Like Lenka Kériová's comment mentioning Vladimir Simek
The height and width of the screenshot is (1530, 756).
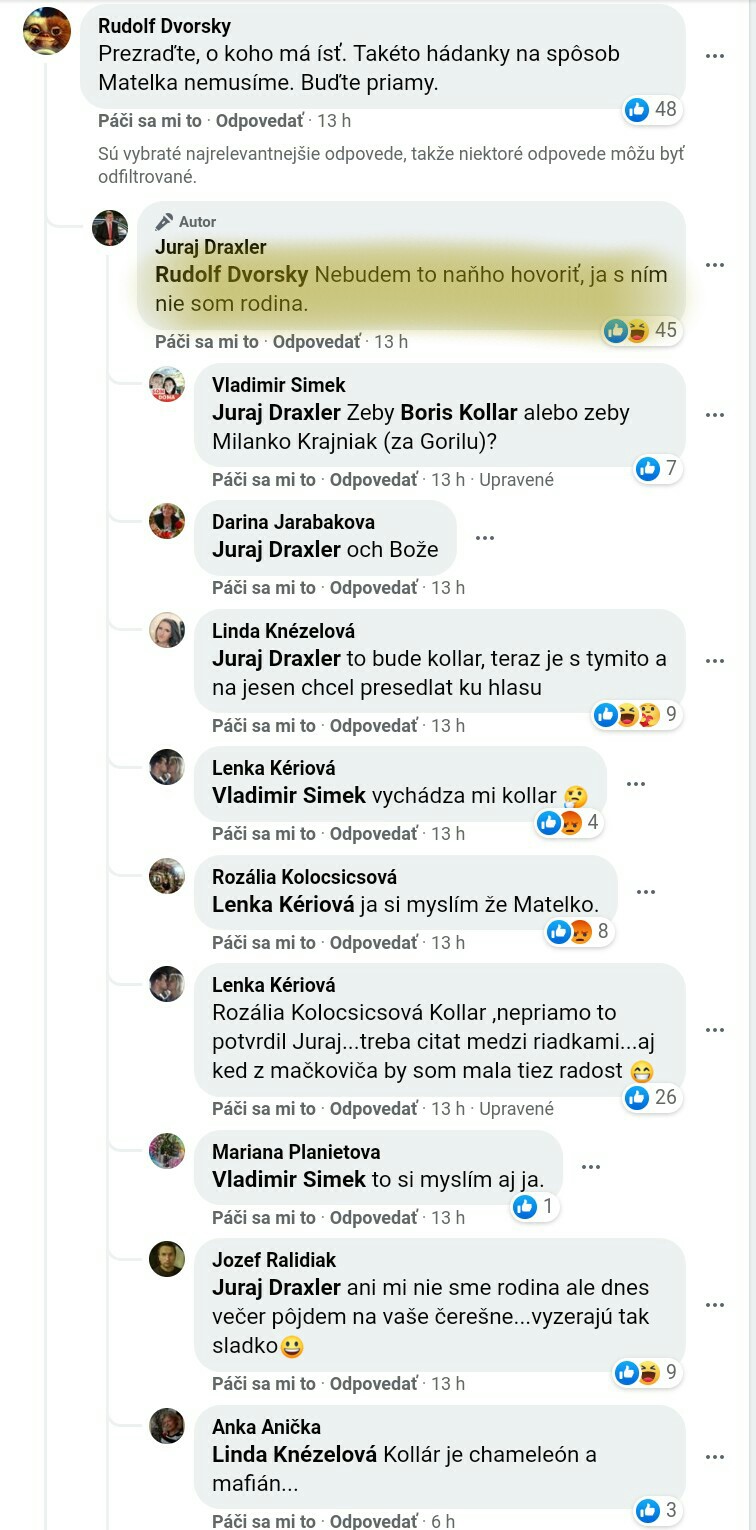(x=263, y=834)
